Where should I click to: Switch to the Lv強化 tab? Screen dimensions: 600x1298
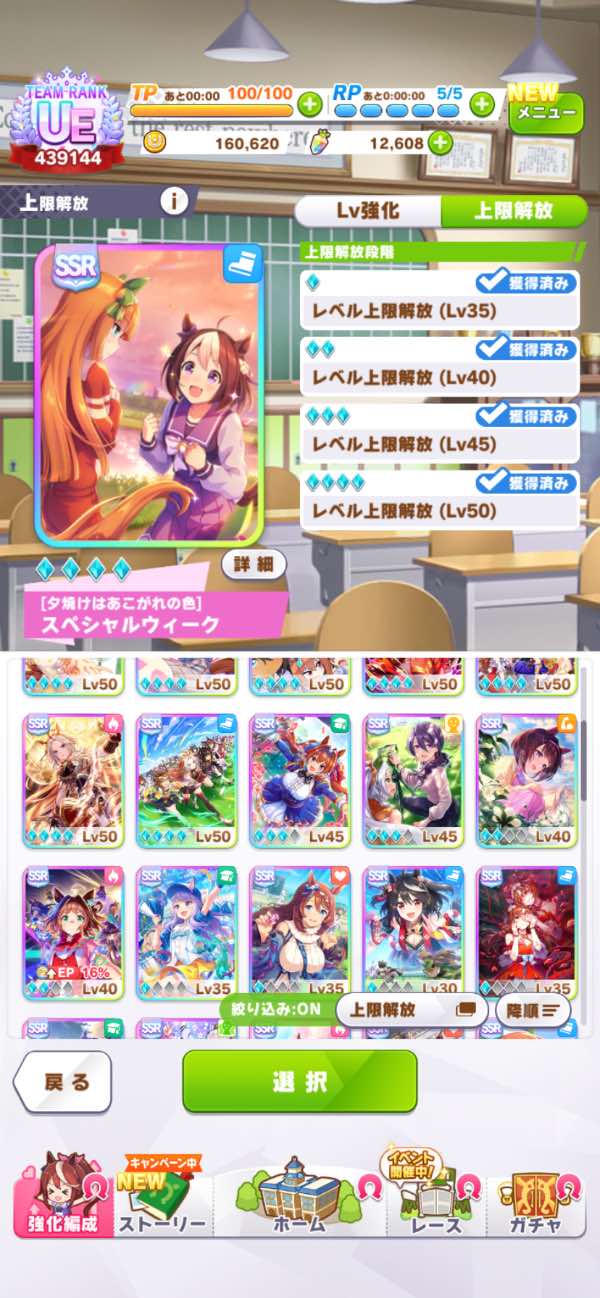coord(367,210)
